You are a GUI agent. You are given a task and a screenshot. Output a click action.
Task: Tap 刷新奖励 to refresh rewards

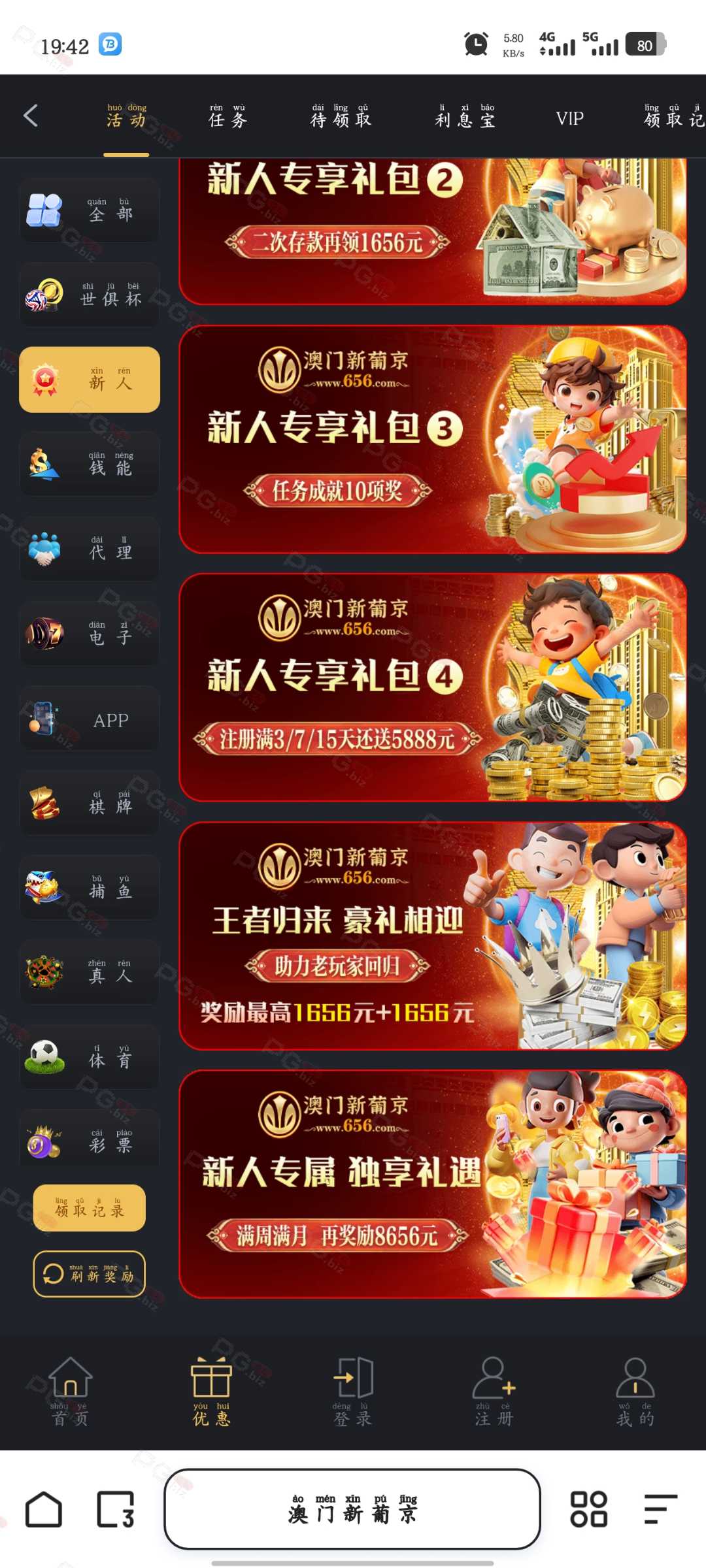[90, 1273]
